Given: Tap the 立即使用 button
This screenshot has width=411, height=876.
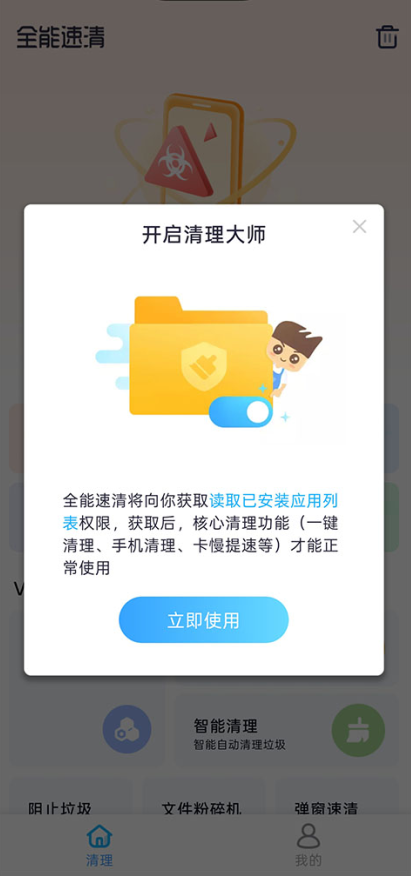Looking at the screenshot, I should click(x=203, y=620).
